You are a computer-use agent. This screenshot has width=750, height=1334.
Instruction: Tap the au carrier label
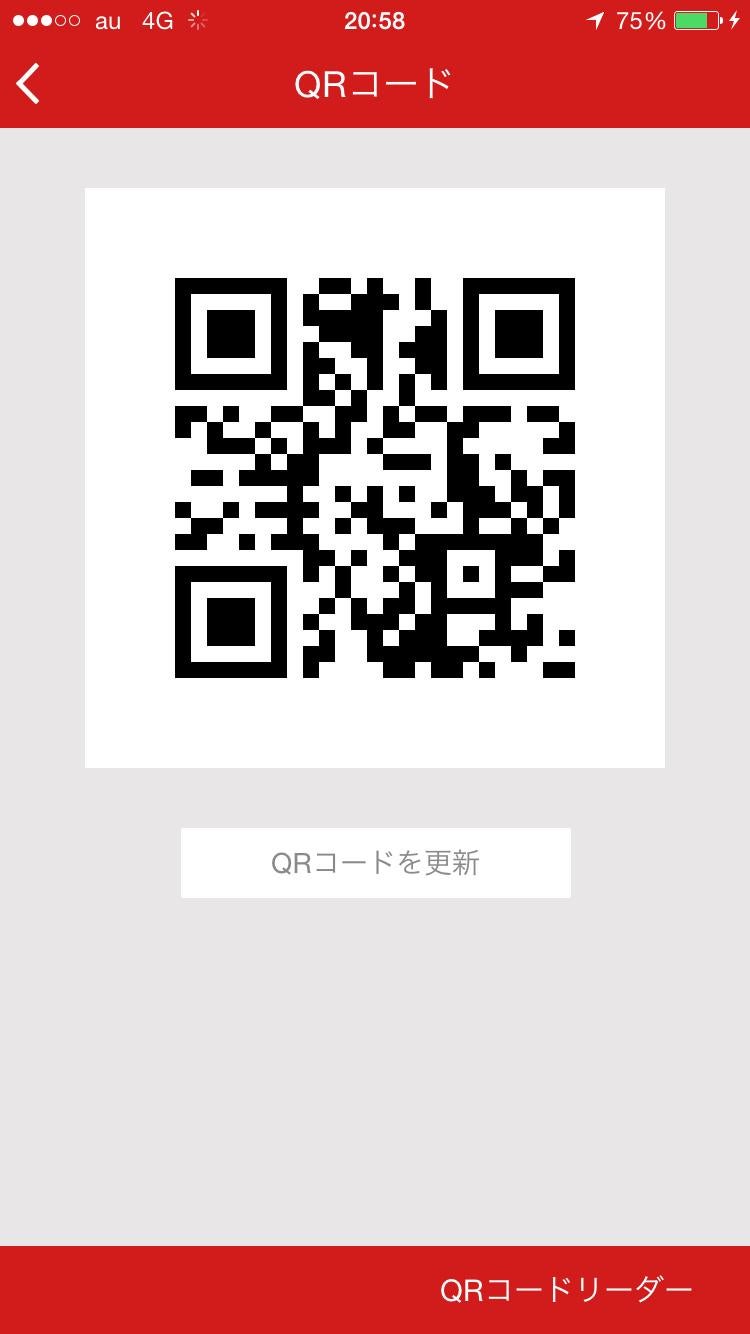[106, 19]
